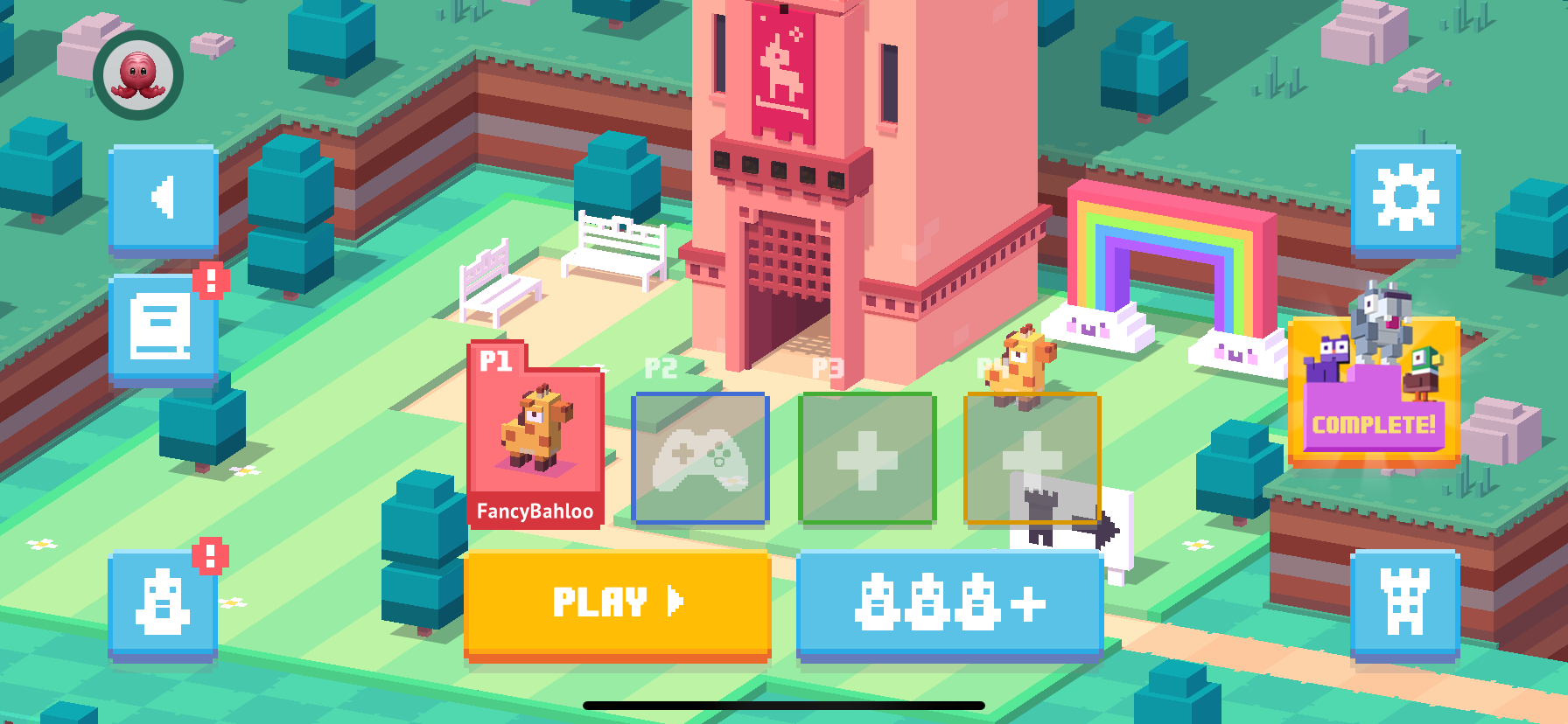The width and height of the screenshot is (1568, 724).
Task: Open the character selection button
Action: (163, 603)
